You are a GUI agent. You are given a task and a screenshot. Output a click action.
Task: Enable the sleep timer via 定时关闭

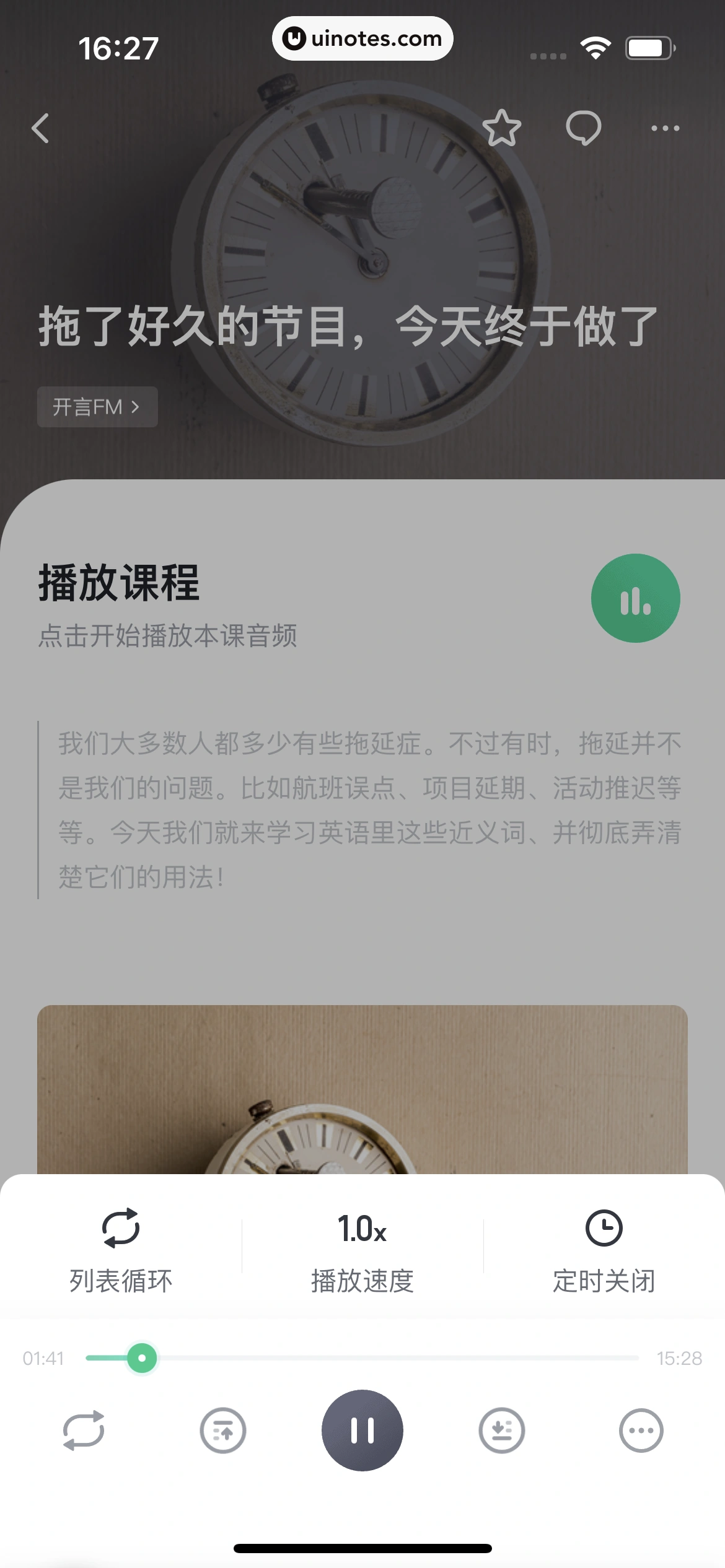pos(604,1251)
